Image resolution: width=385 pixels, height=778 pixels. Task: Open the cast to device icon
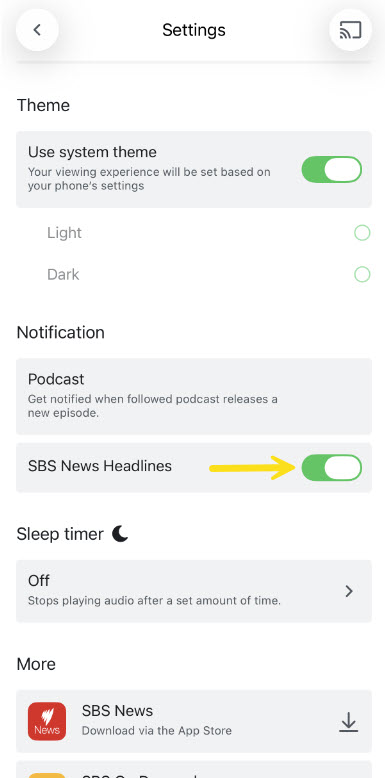(350, 30)
